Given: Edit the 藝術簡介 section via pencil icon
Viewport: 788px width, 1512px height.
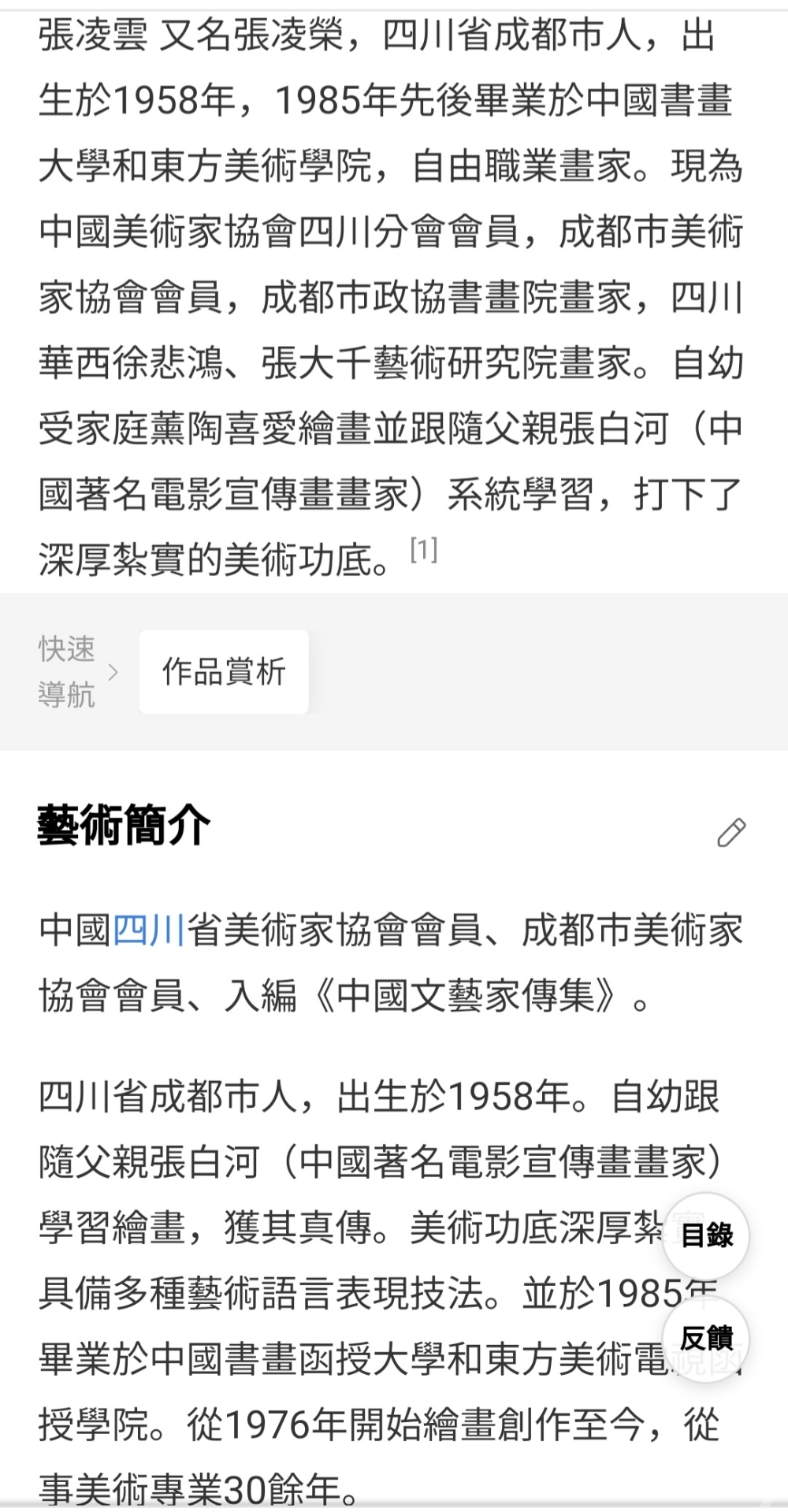Looking at the screenshot, I should (x=731, y=832).
